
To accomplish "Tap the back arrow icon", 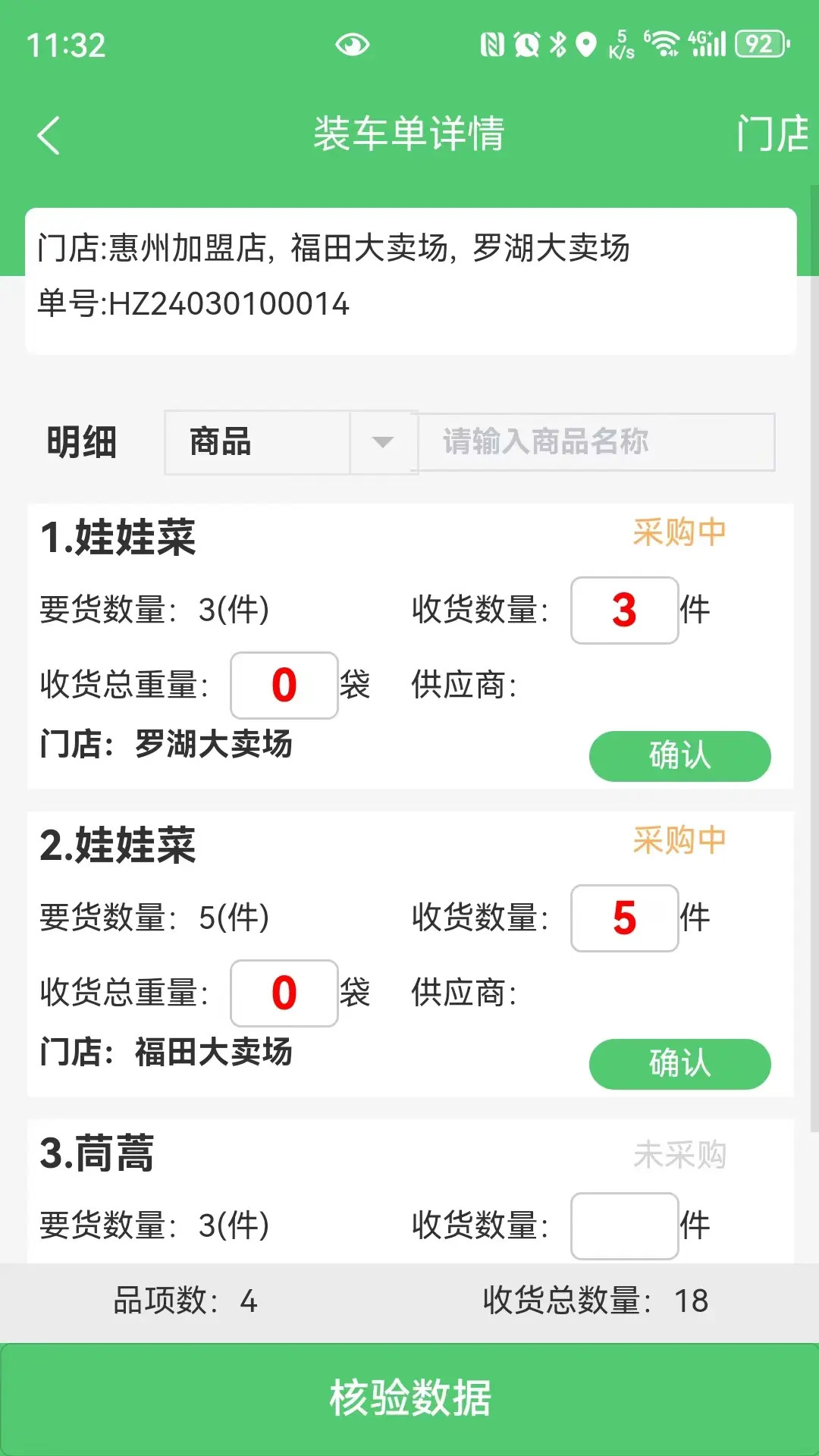I will 48,135.
